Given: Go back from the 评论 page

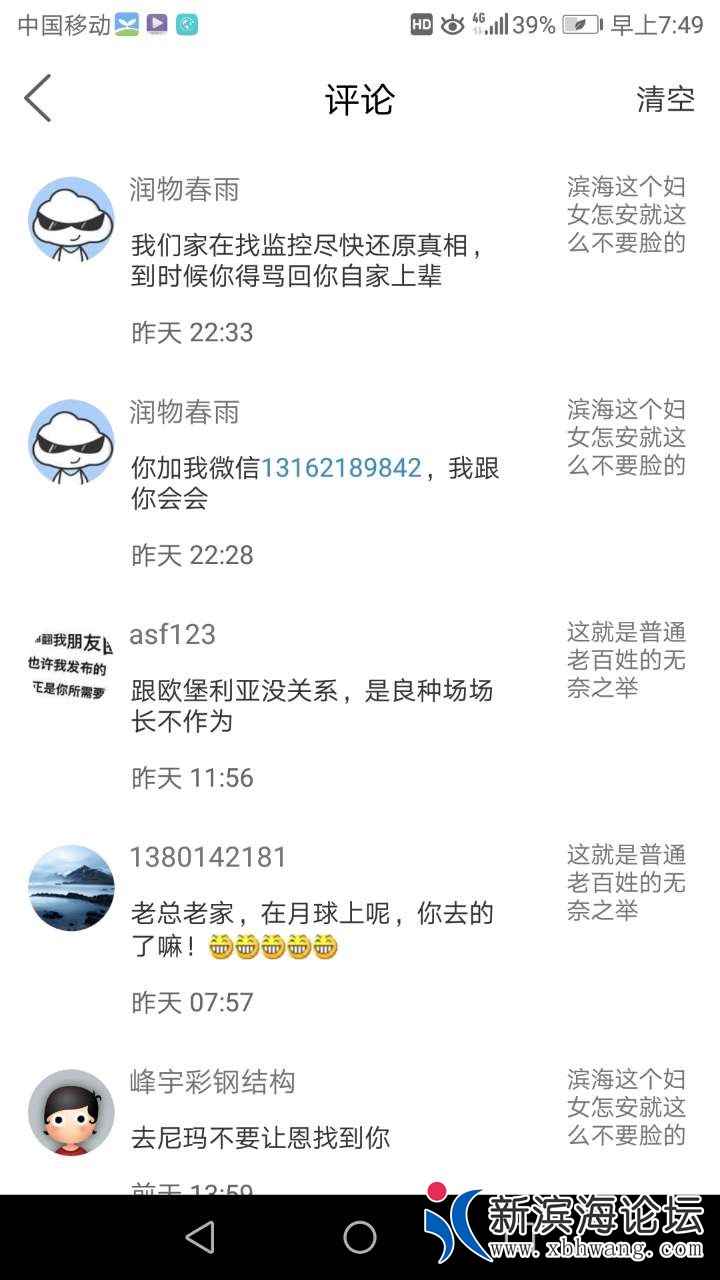Looking at the screenshot, I should pos(38,99).
